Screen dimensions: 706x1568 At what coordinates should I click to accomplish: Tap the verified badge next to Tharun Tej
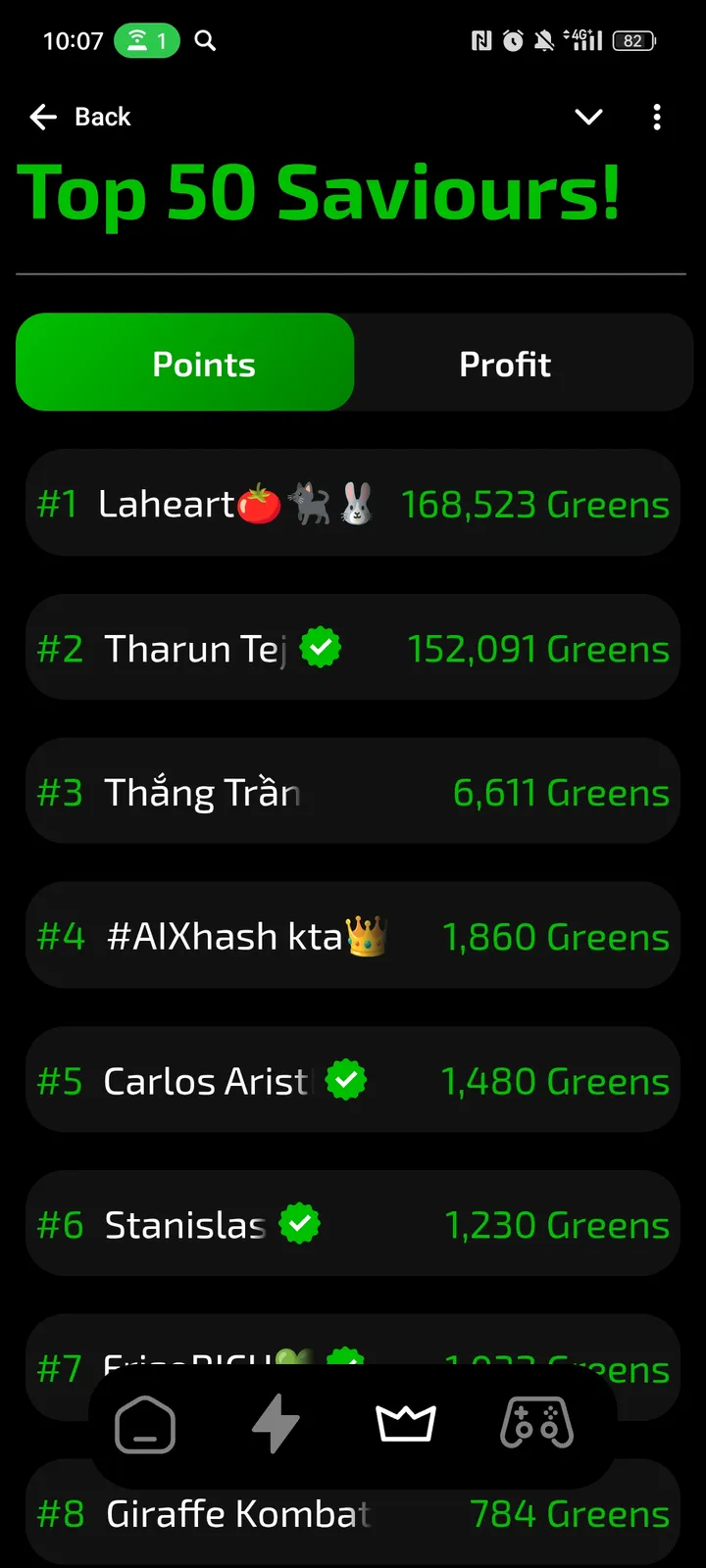pos(323,647)
